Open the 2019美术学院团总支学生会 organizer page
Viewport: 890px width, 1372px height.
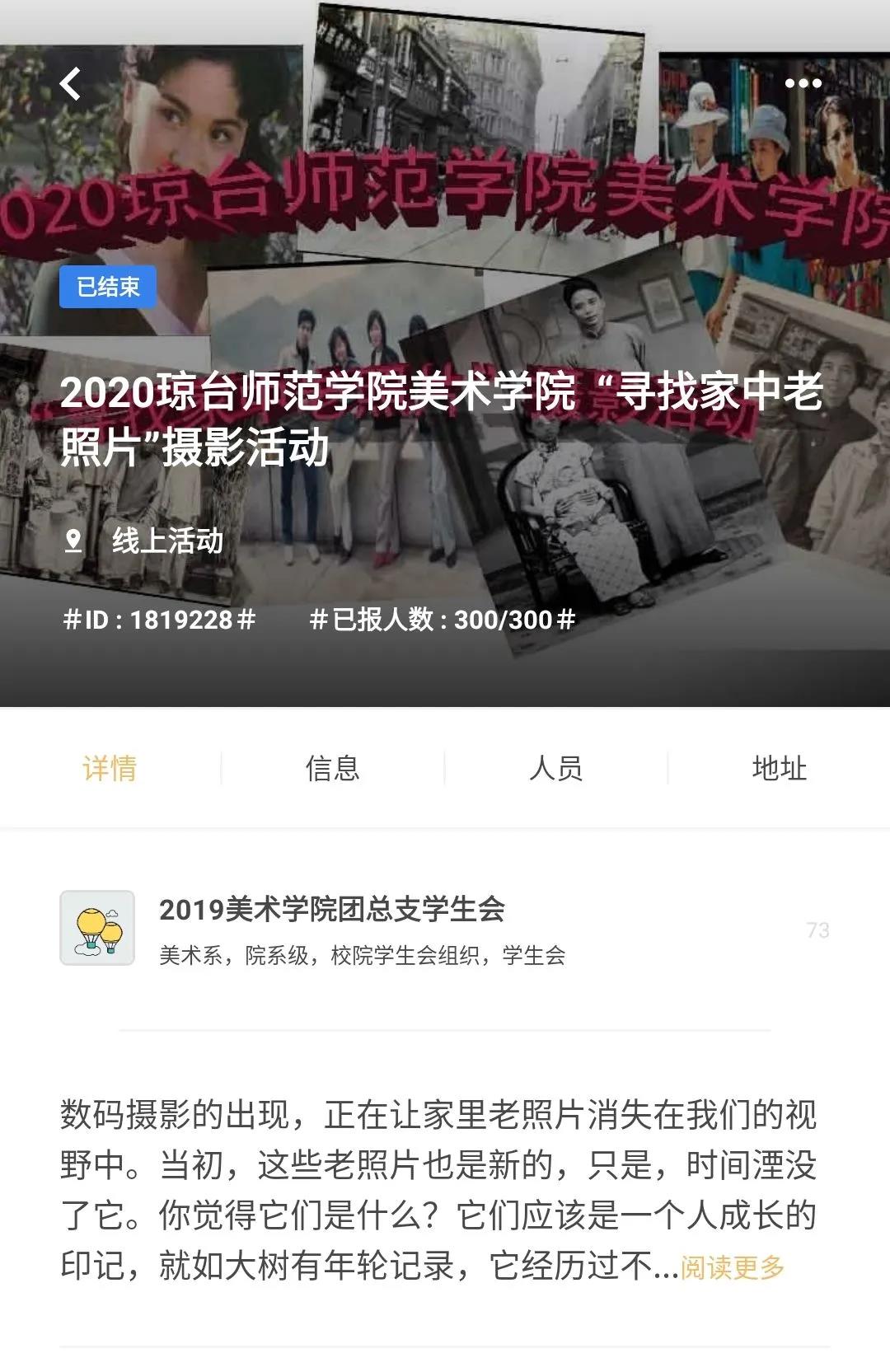click(x=331, y=910)
